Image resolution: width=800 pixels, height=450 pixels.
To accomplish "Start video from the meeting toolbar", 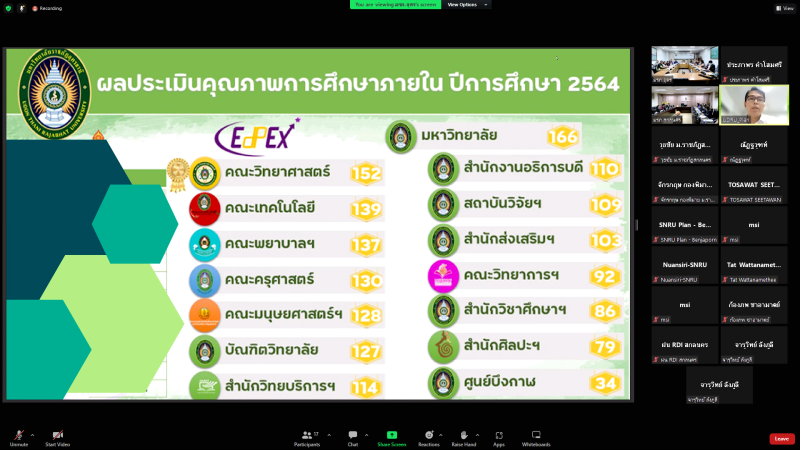I will pyautogui.click(x=57, y=436).
